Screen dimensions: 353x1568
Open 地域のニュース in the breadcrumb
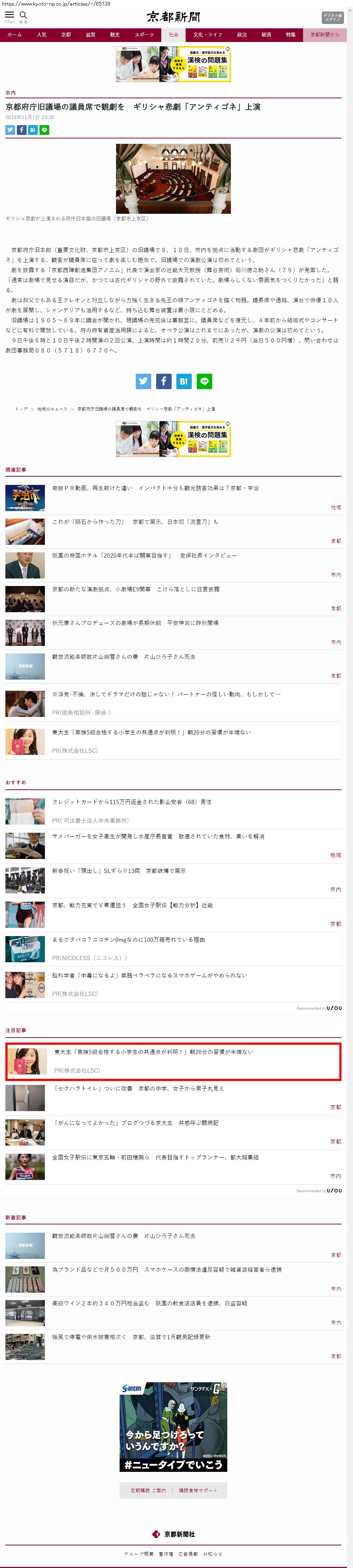52,409
